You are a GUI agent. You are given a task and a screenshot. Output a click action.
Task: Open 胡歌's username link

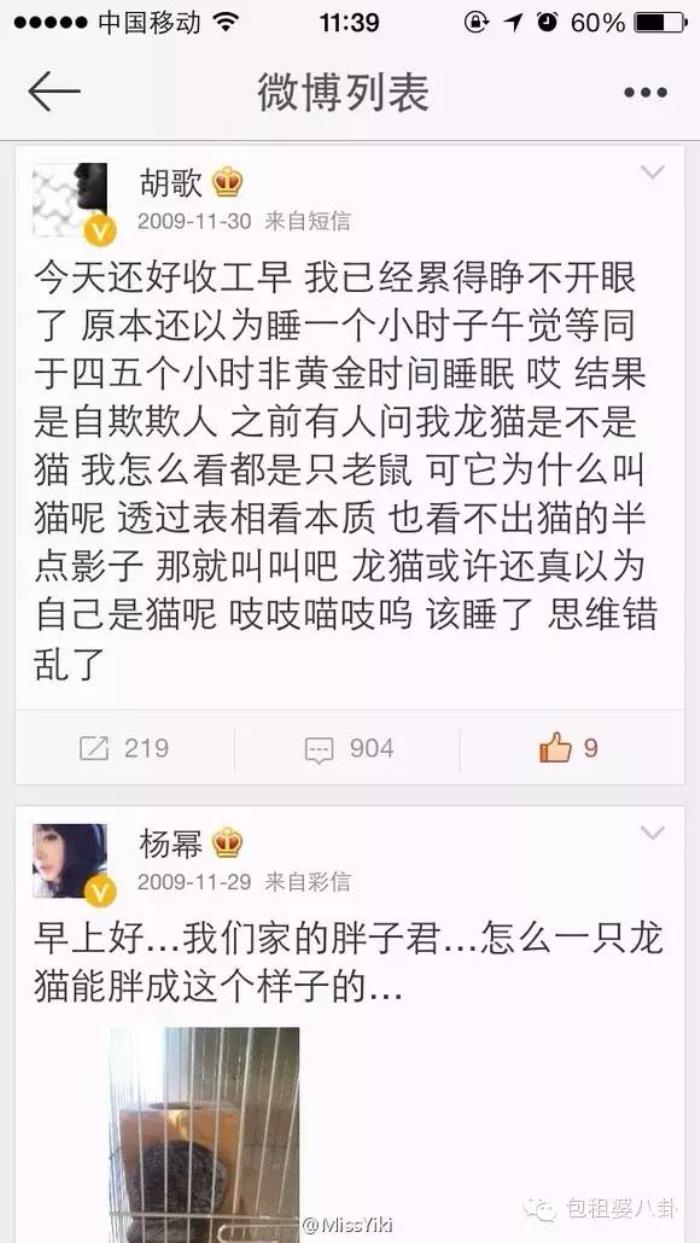(x=170, y=184)
